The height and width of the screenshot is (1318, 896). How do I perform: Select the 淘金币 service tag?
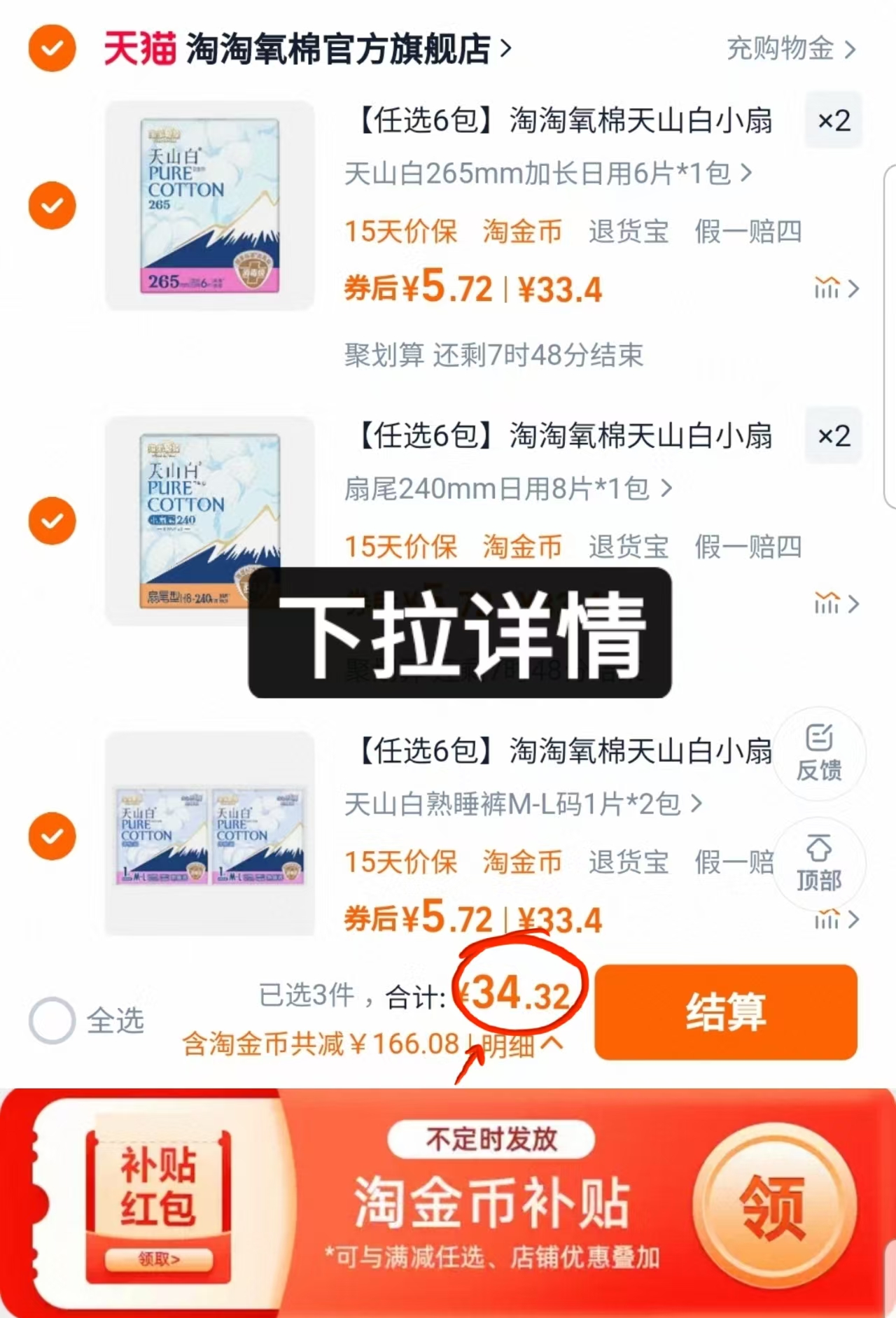pyautogui.click(x=522, y=232)
